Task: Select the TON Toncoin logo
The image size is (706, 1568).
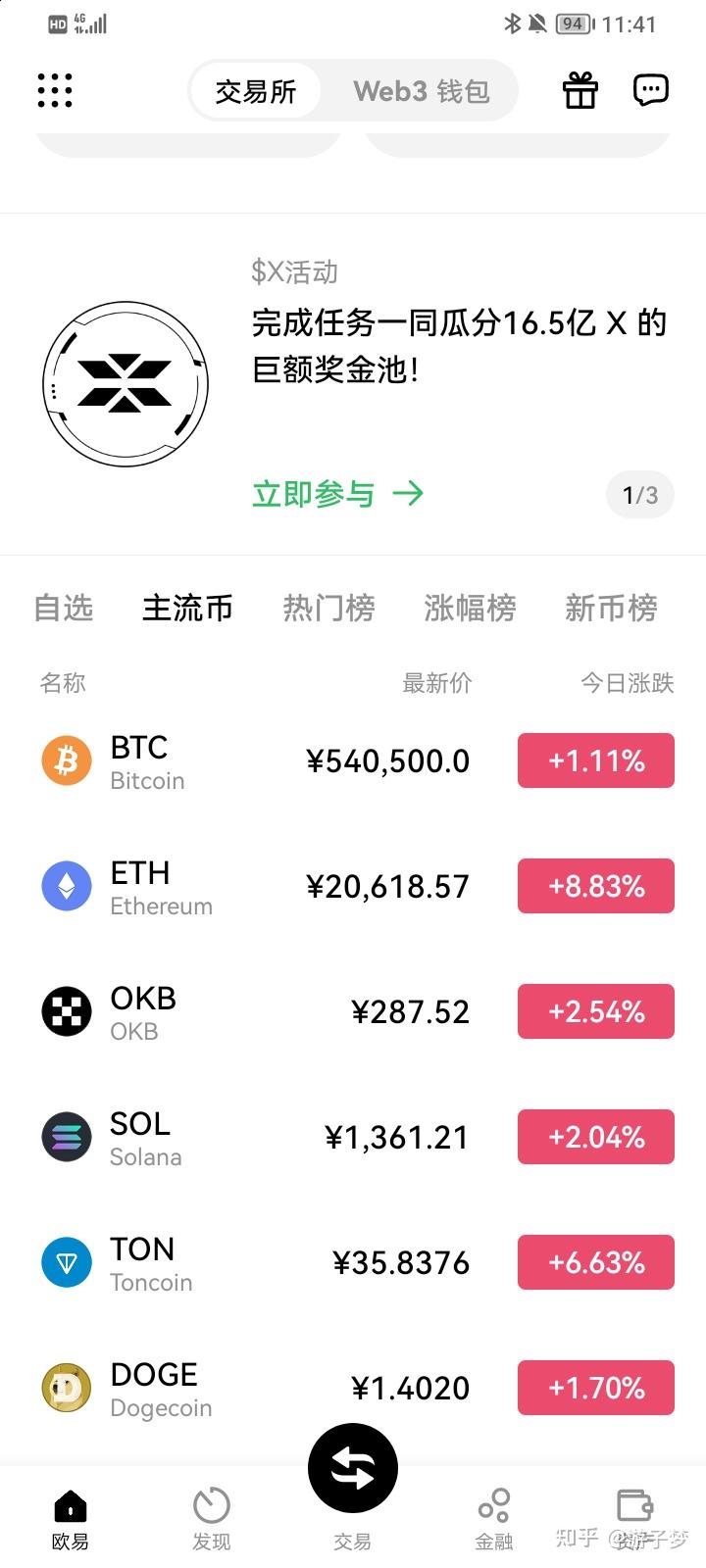Action: point(66,1262)
